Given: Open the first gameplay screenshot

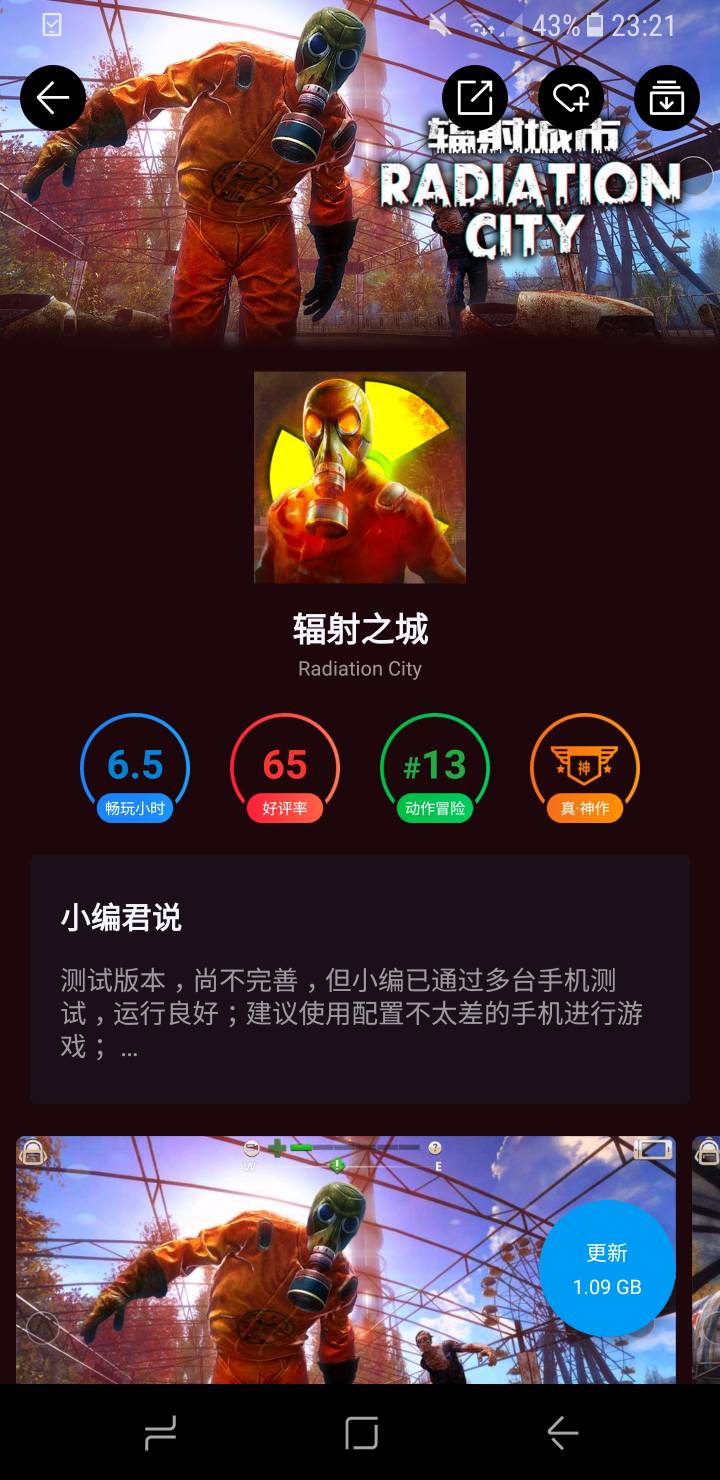Looking at the screenshot, I should 280,1260.
